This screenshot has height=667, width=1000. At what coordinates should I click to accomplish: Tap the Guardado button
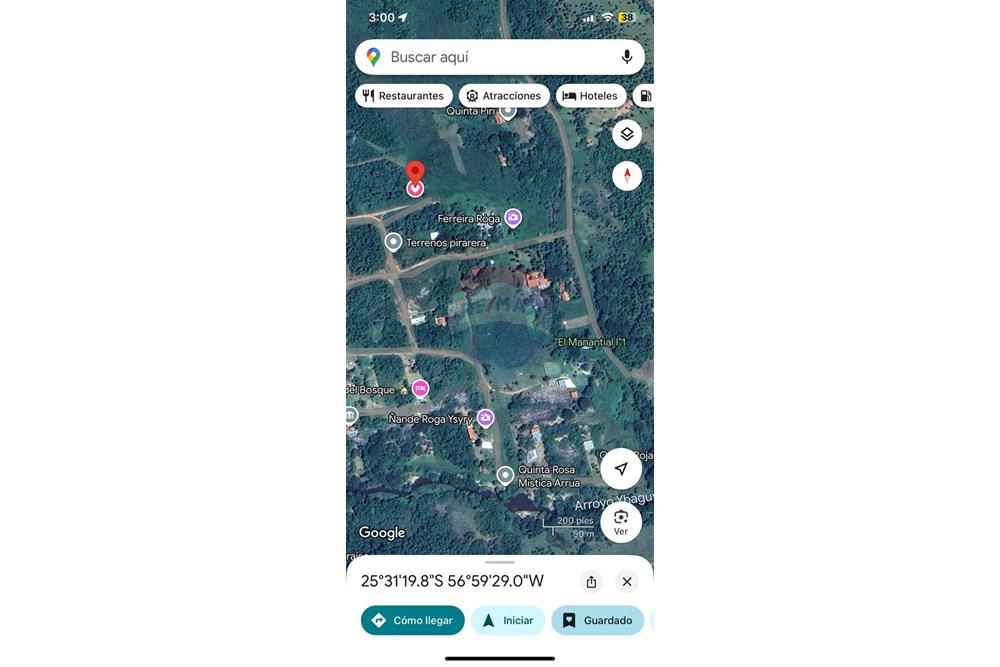click(x=597, y=620)
